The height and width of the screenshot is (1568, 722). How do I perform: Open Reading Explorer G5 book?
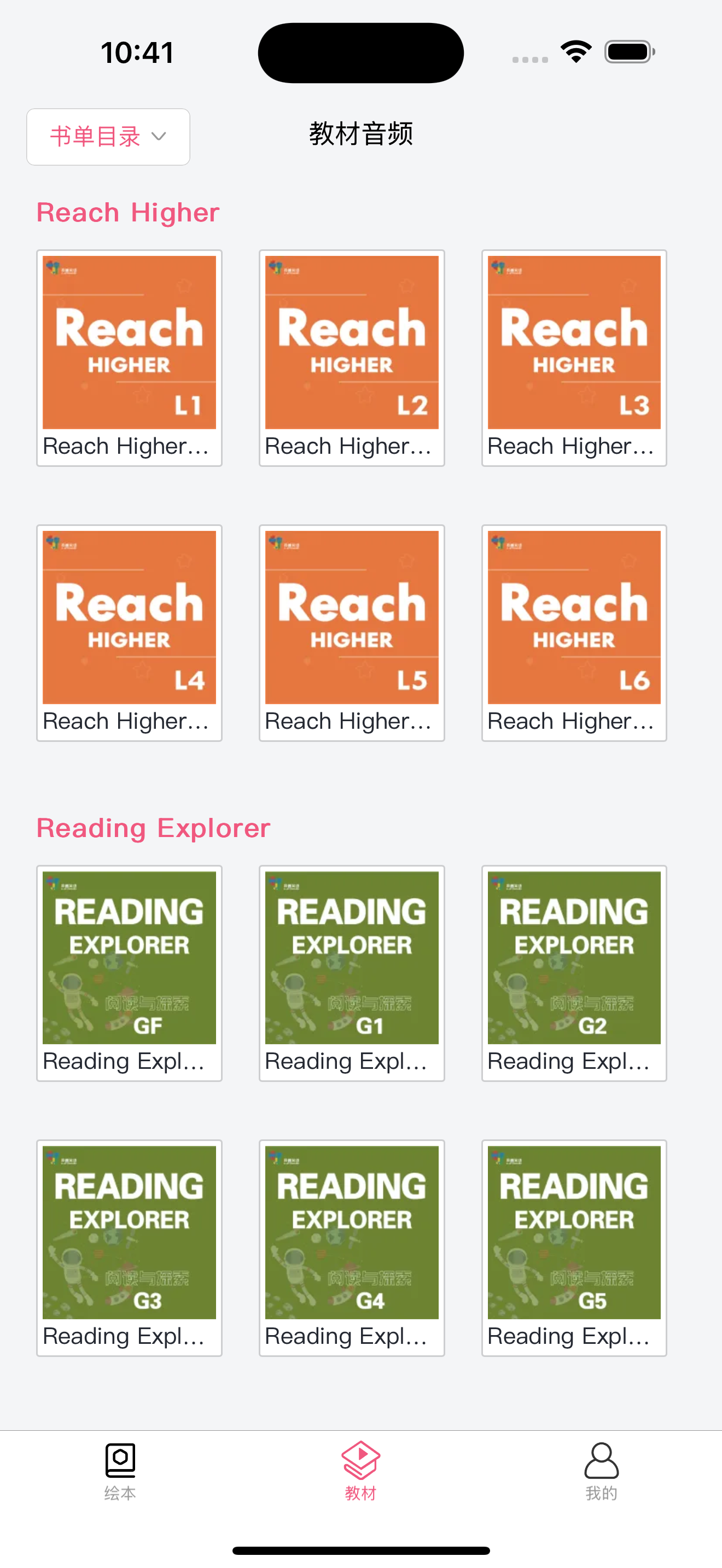[x=574, y=1247]
